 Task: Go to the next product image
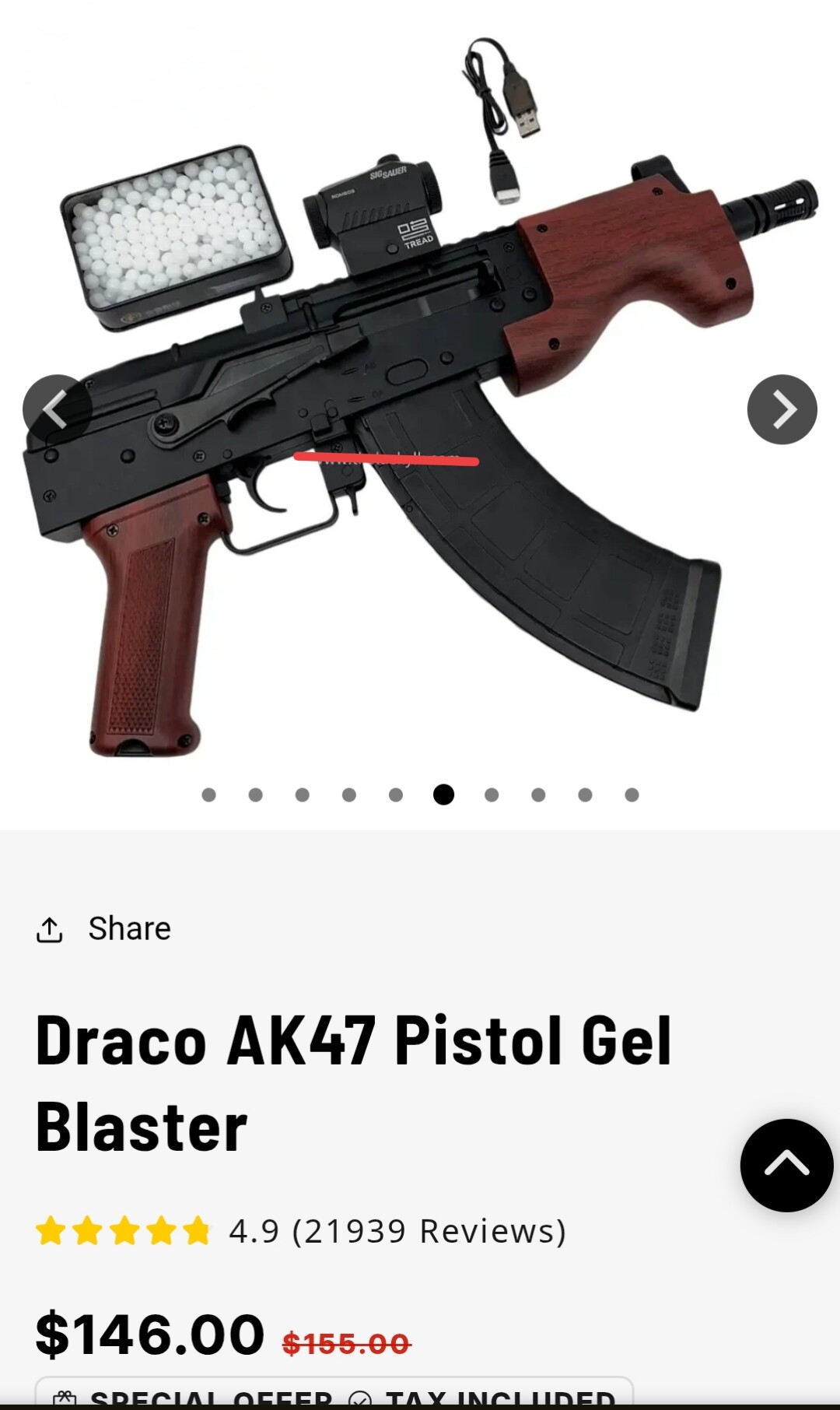(x=782, y=409)
